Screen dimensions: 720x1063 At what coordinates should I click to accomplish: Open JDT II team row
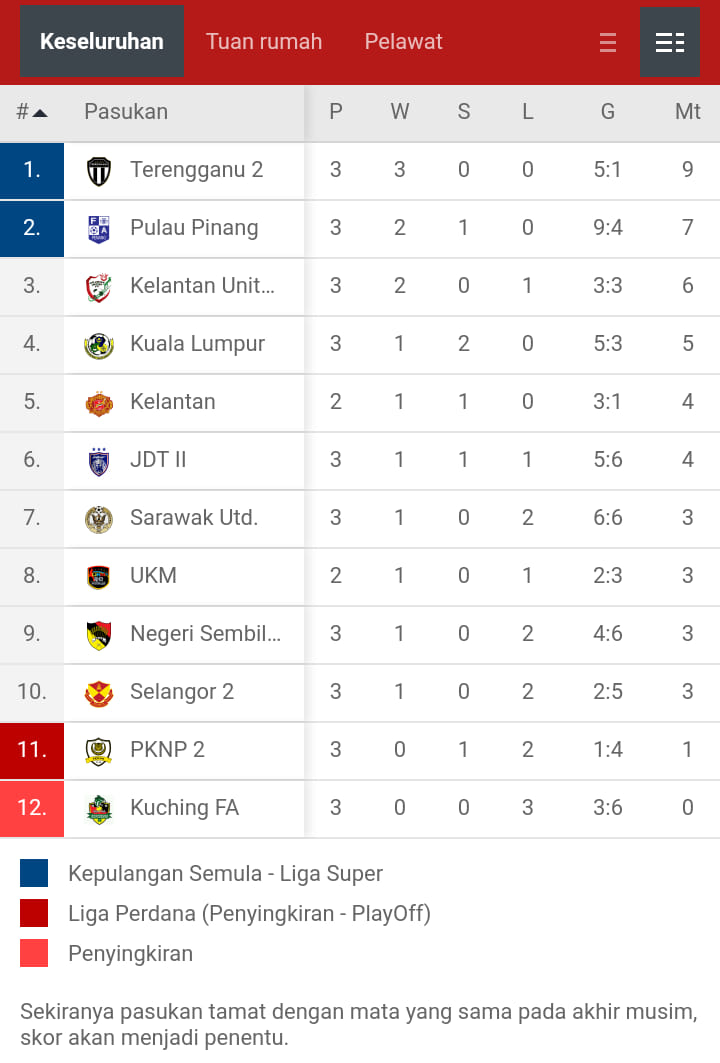(360, 460)
